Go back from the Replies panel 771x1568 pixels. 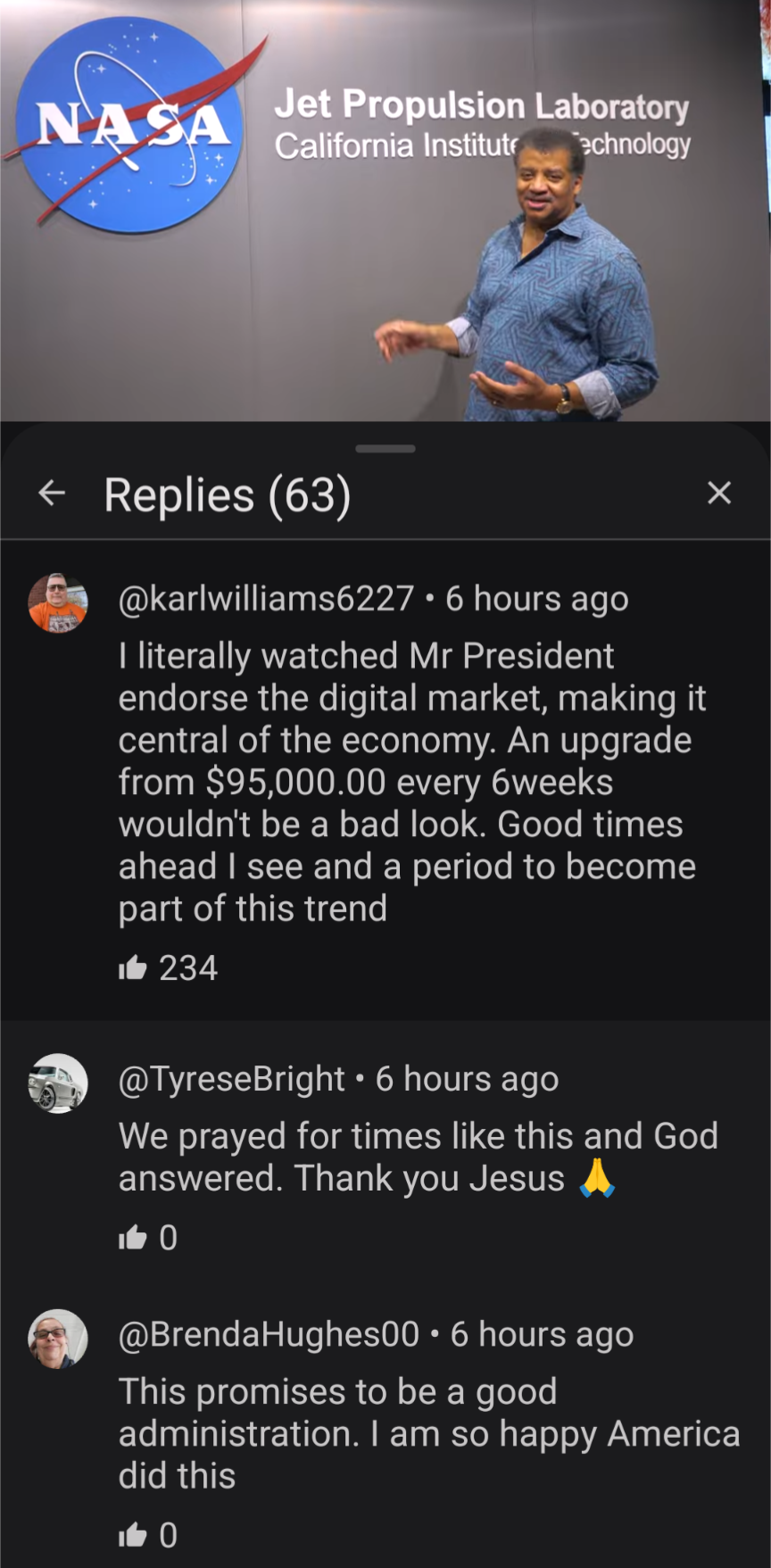coord(52,493)
